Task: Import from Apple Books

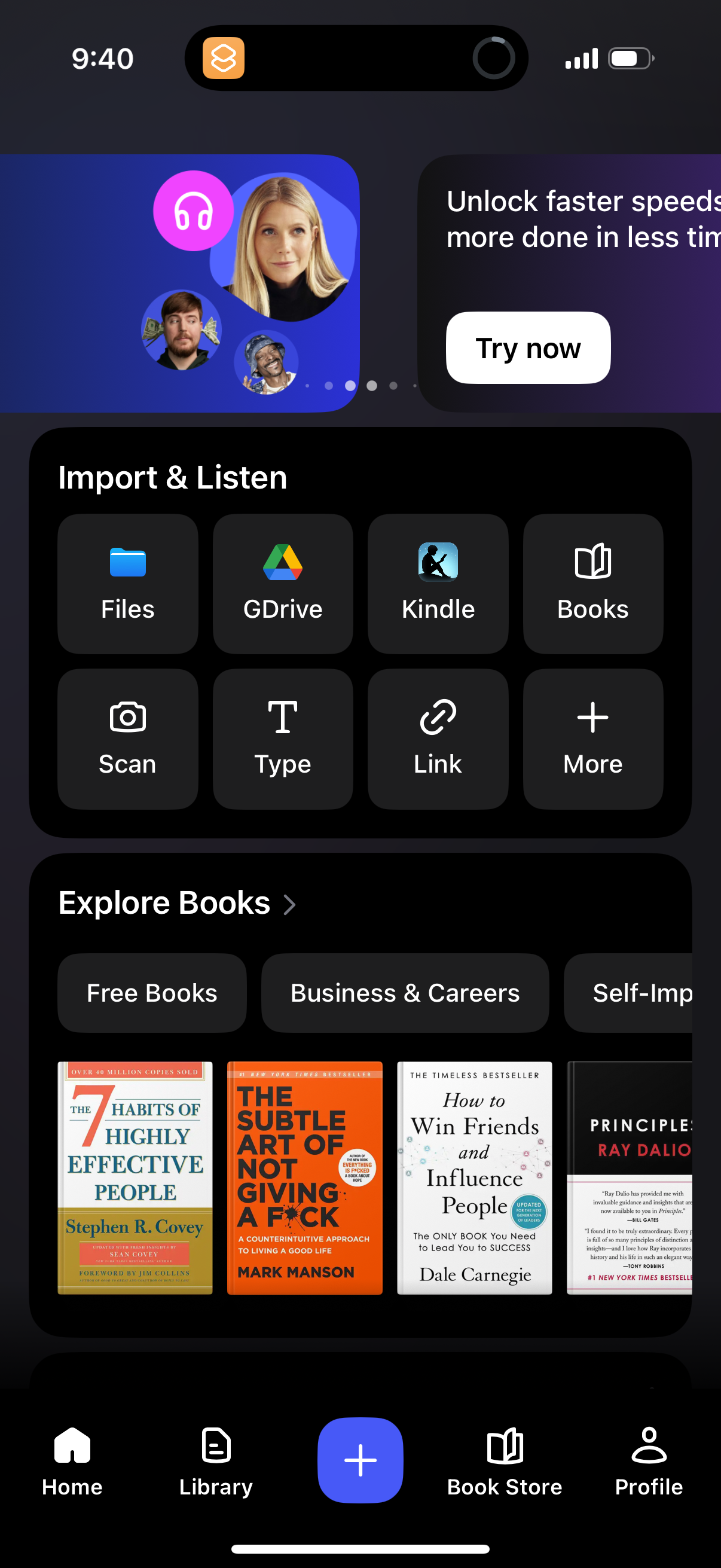Action: click(592, 583)
